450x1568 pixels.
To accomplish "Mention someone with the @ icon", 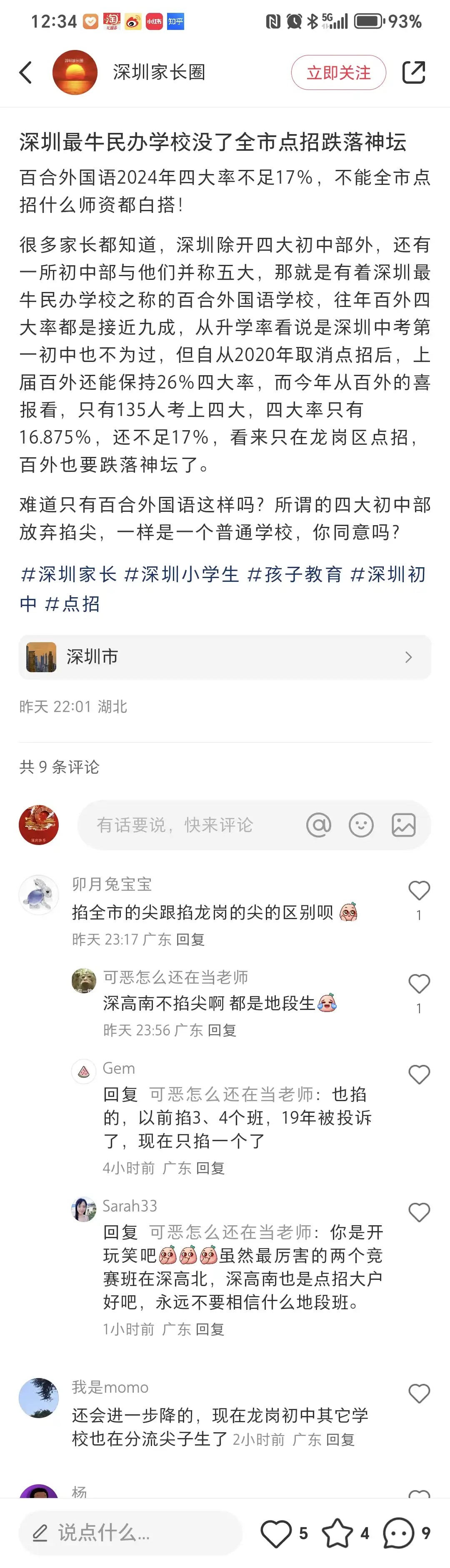I will [x=318, y=825].
